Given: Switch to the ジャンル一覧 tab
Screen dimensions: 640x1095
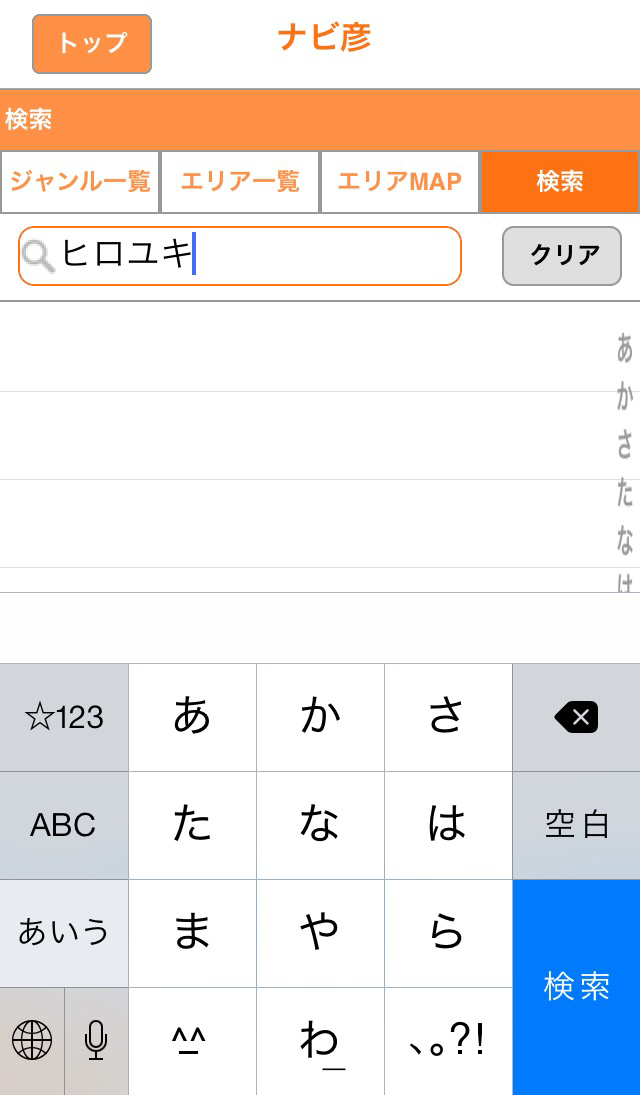Looking at the screenshot, I should [80, 182].
